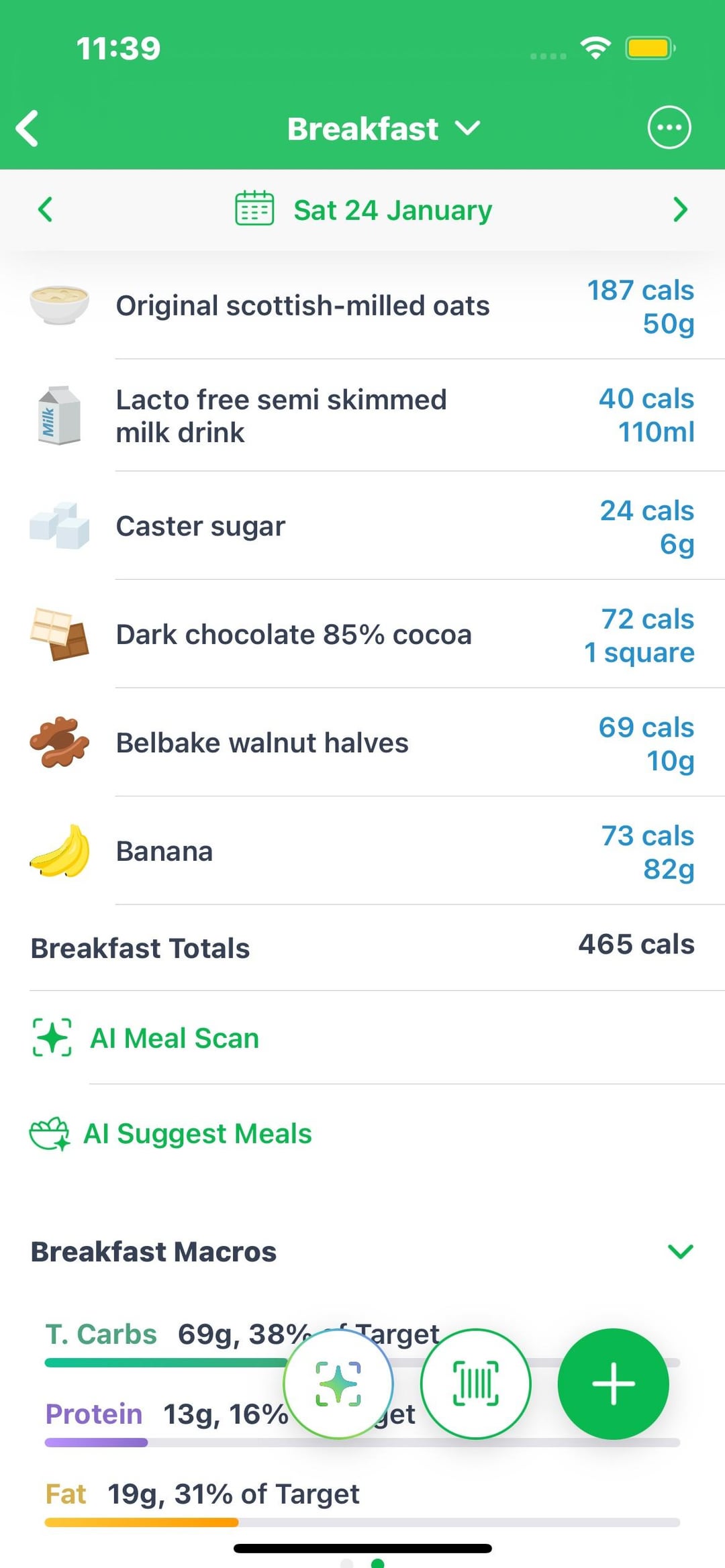Collapse the Breakfast Macros section
The height and width of the screenshot is (1568, 725).
coord(680,1251)
